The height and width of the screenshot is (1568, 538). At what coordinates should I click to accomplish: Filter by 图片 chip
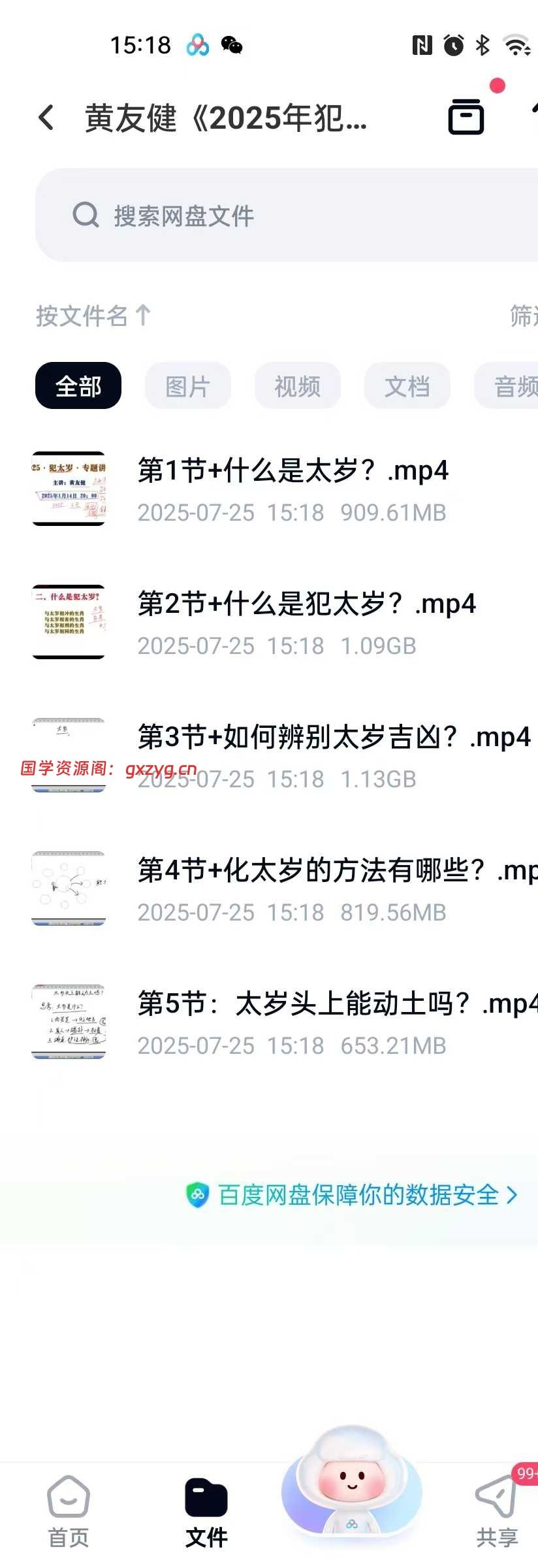click(x=187, y=385)
